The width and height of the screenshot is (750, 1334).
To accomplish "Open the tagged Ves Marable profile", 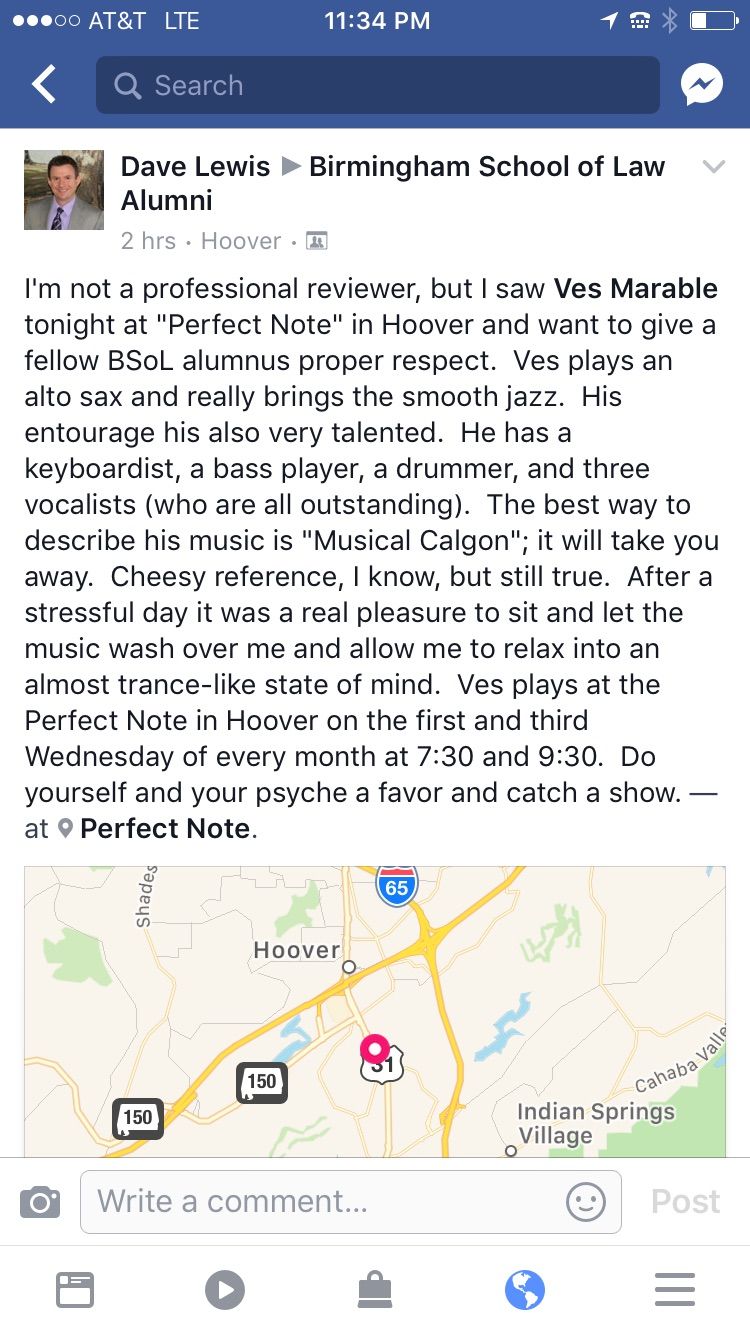I will 635,288.
